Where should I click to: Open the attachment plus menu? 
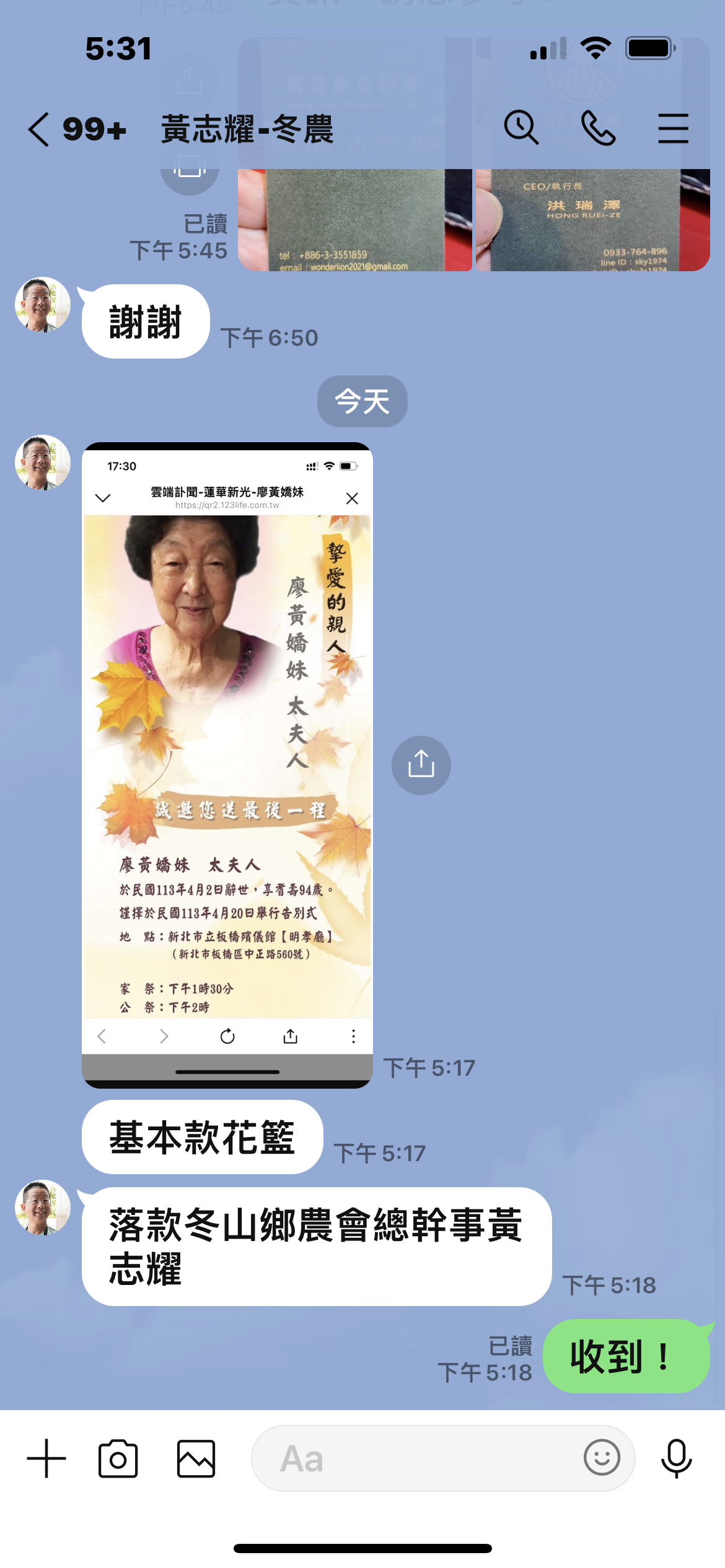[x=46, y=1458]
